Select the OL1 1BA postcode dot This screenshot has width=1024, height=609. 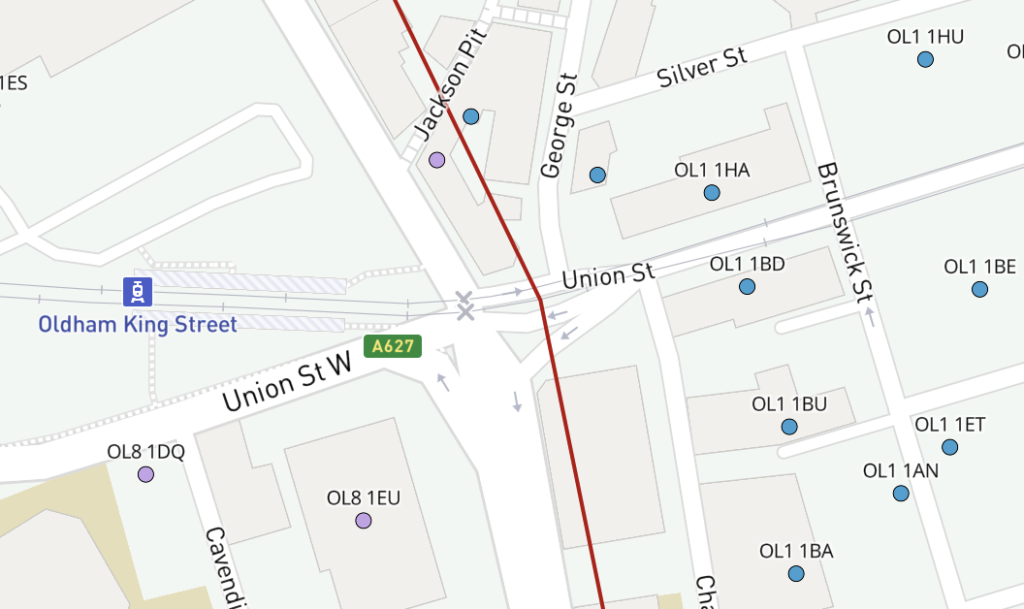796,574
